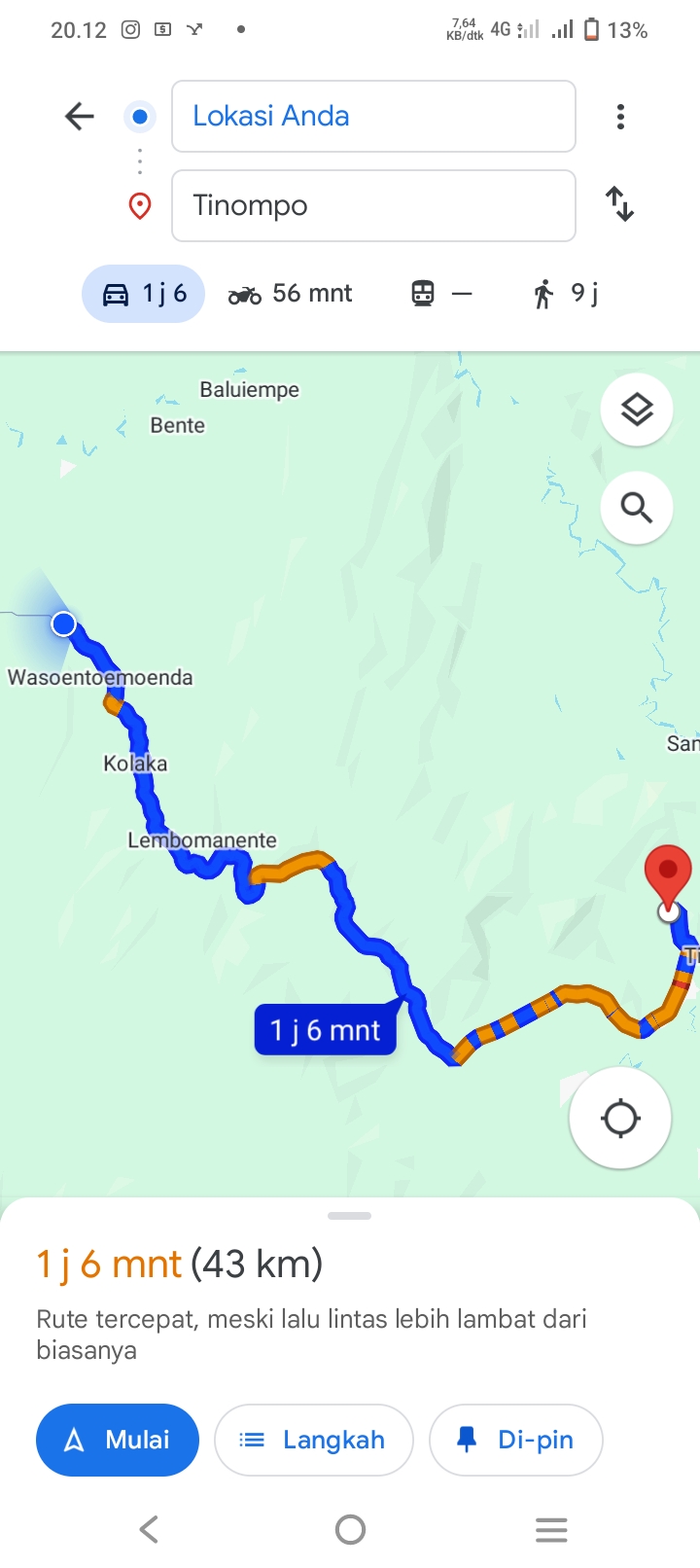Expand the bottom sheet drag handle
Image resolution: width=700 pixels, height=1568 pixels.
coord(350,1216)
